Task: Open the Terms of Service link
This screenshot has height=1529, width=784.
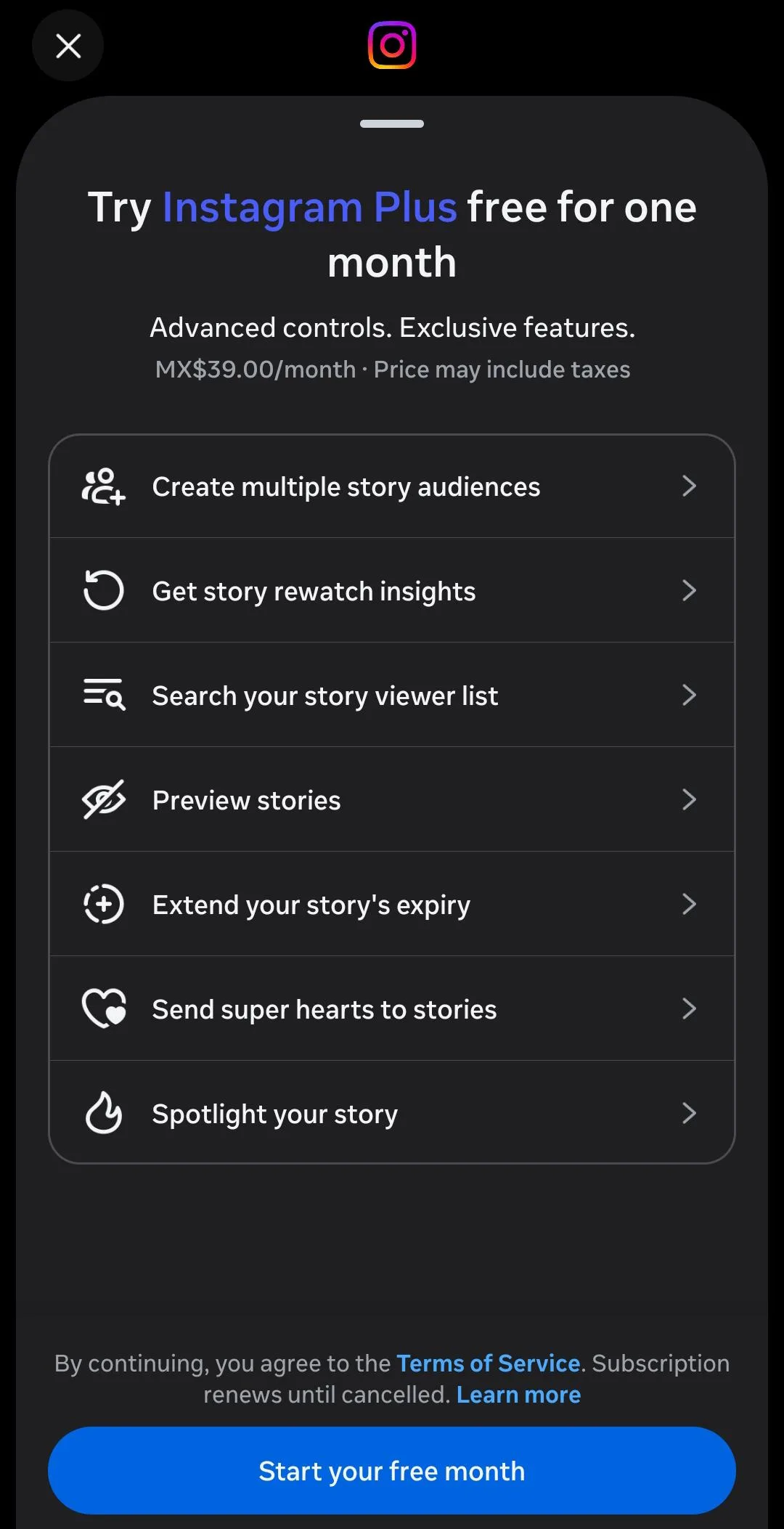Action: point(489,1363)
